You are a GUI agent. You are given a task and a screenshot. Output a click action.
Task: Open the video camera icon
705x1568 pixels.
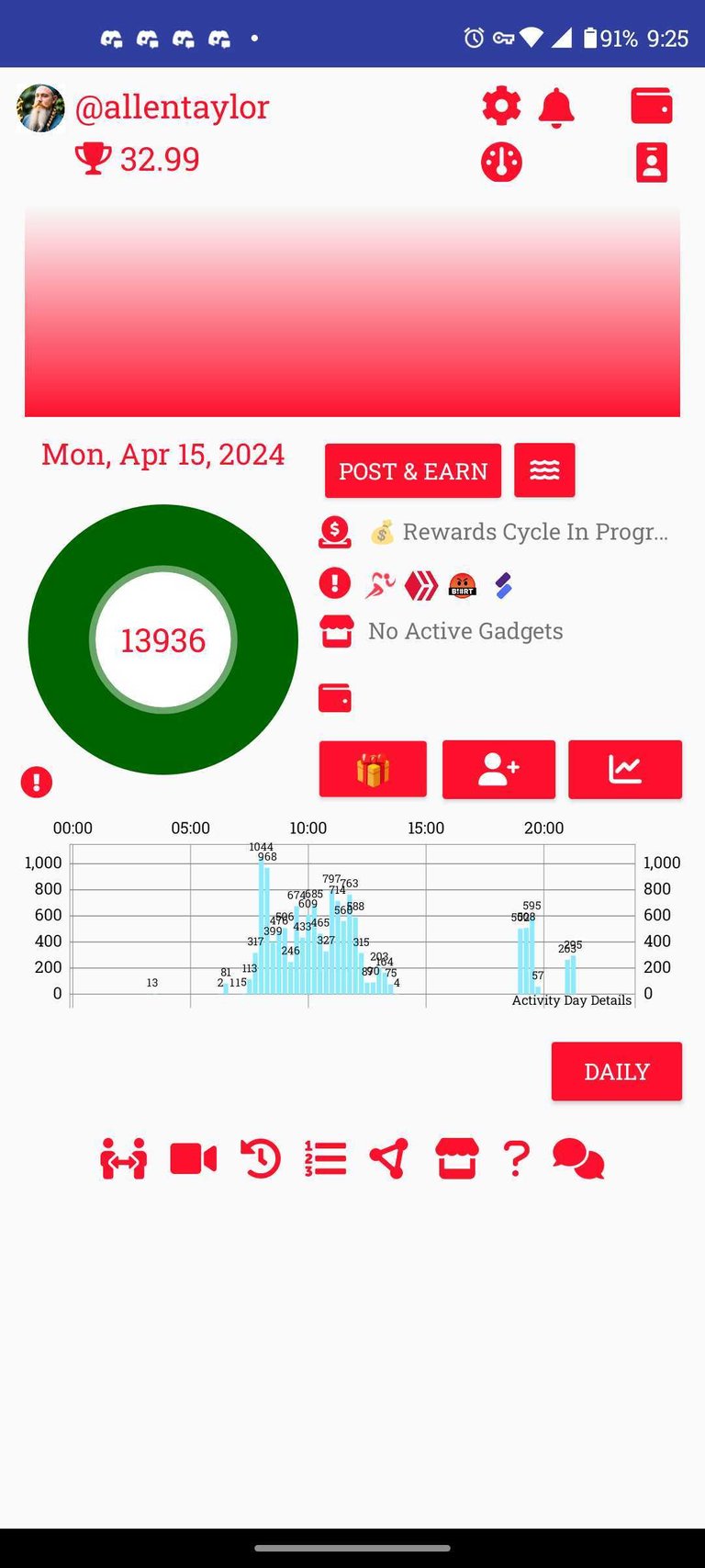pyautogui.click(x=194, y=1159)
